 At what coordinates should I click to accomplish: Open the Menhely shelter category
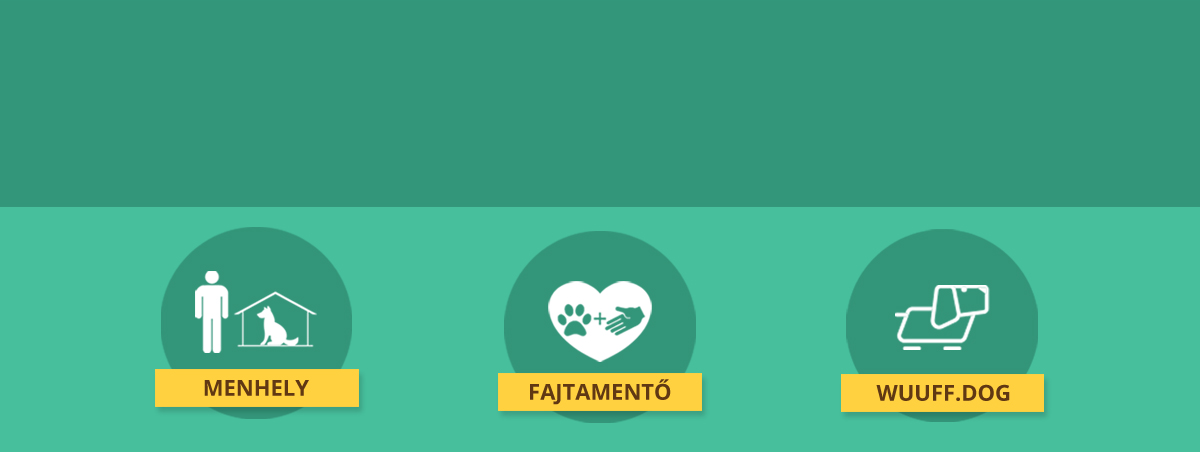256,388
